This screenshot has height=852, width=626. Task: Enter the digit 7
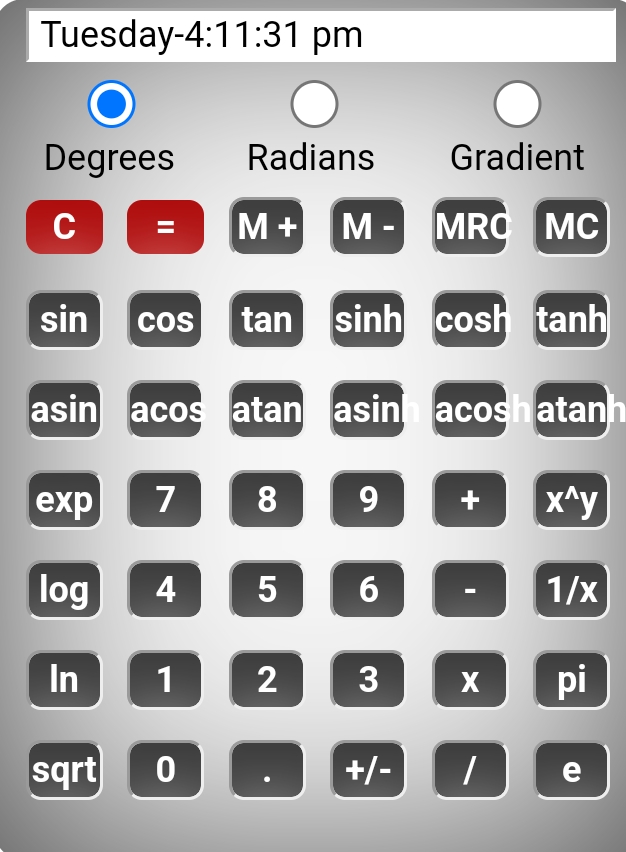coord(165,499)
